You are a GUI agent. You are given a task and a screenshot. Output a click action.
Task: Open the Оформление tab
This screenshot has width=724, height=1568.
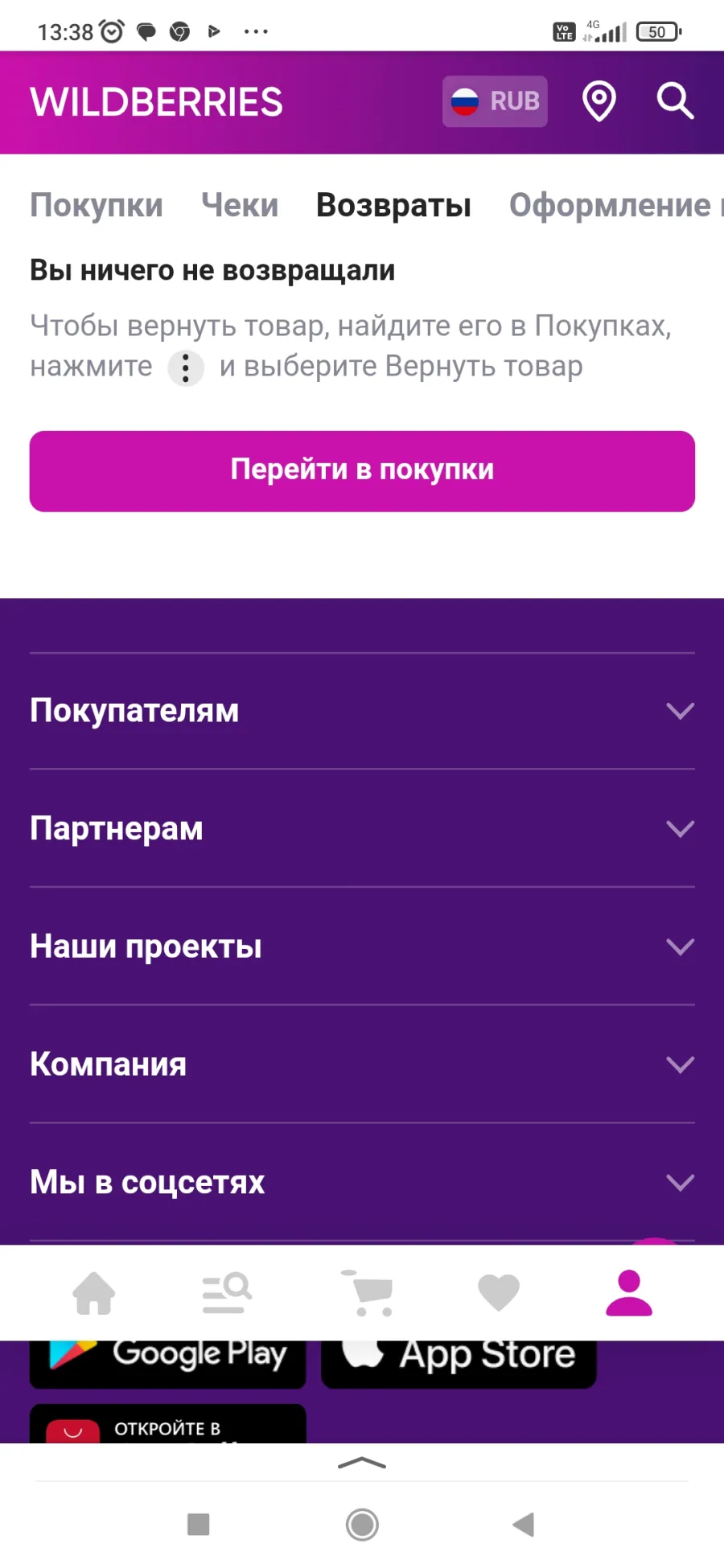pyautogui.click(x=616, y=205)
